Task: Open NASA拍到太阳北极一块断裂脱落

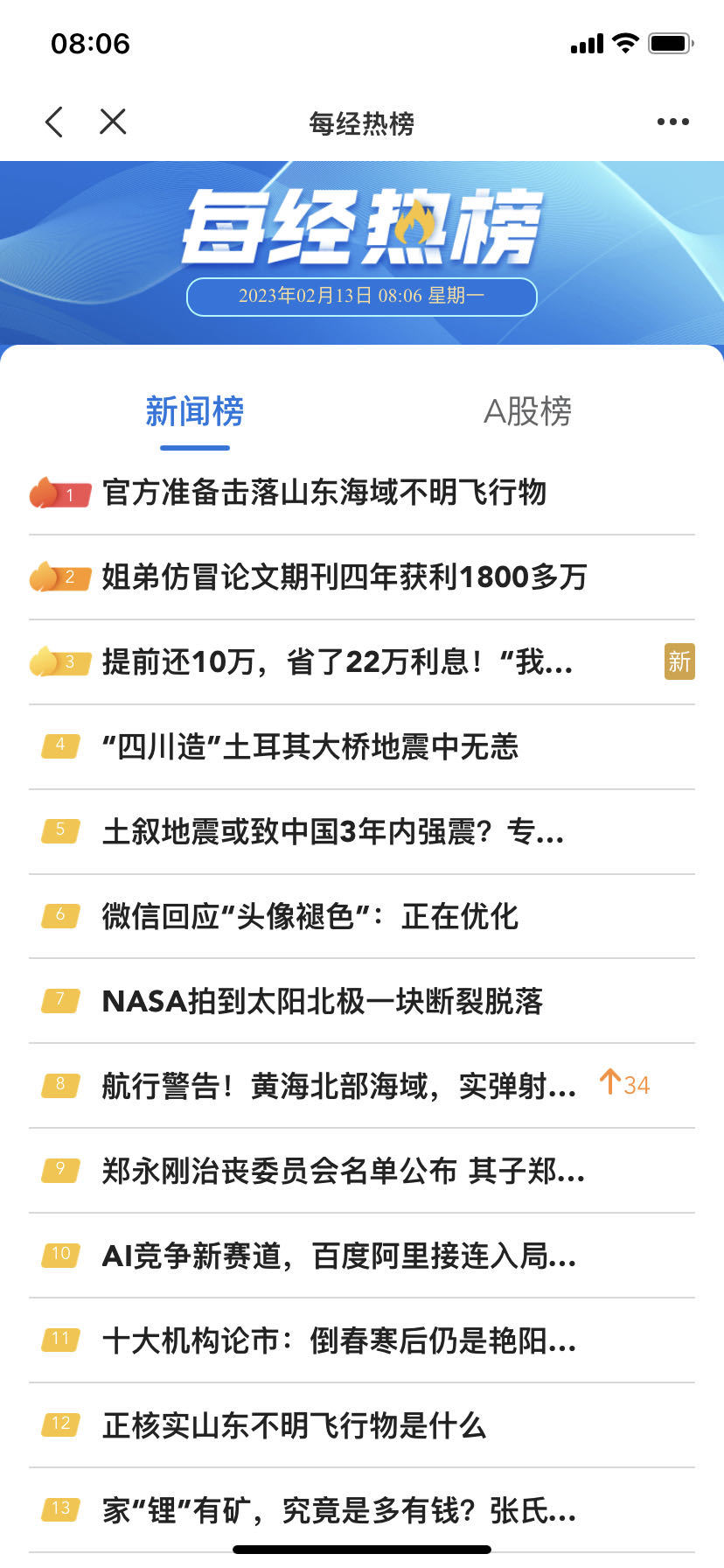Action: 323,1002
